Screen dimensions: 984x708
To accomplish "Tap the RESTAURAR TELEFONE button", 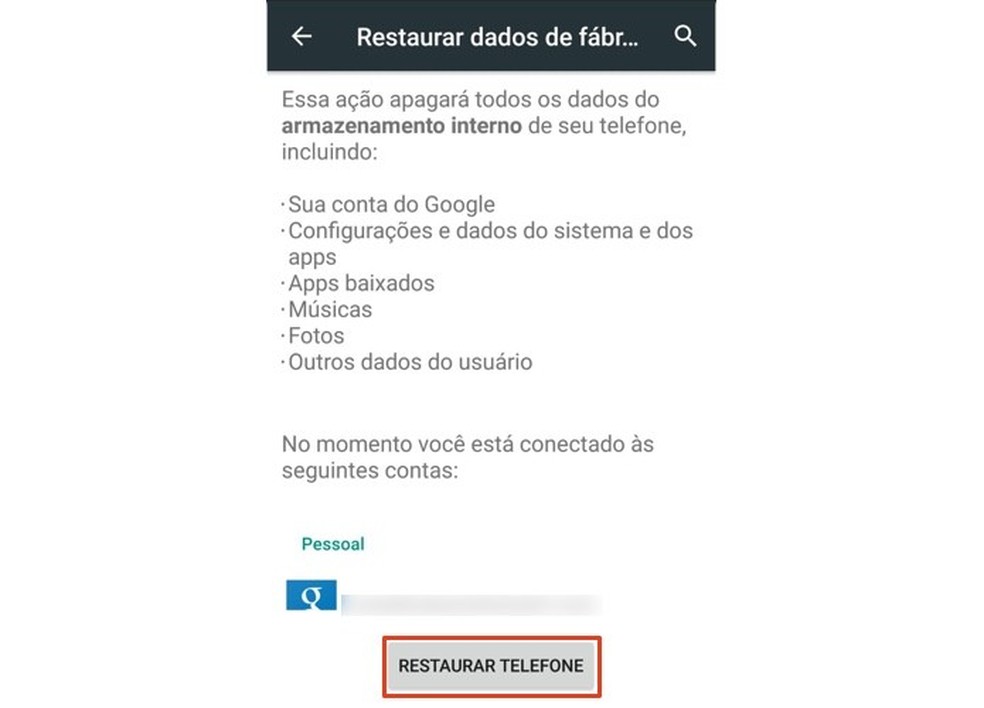I will 491,665.
